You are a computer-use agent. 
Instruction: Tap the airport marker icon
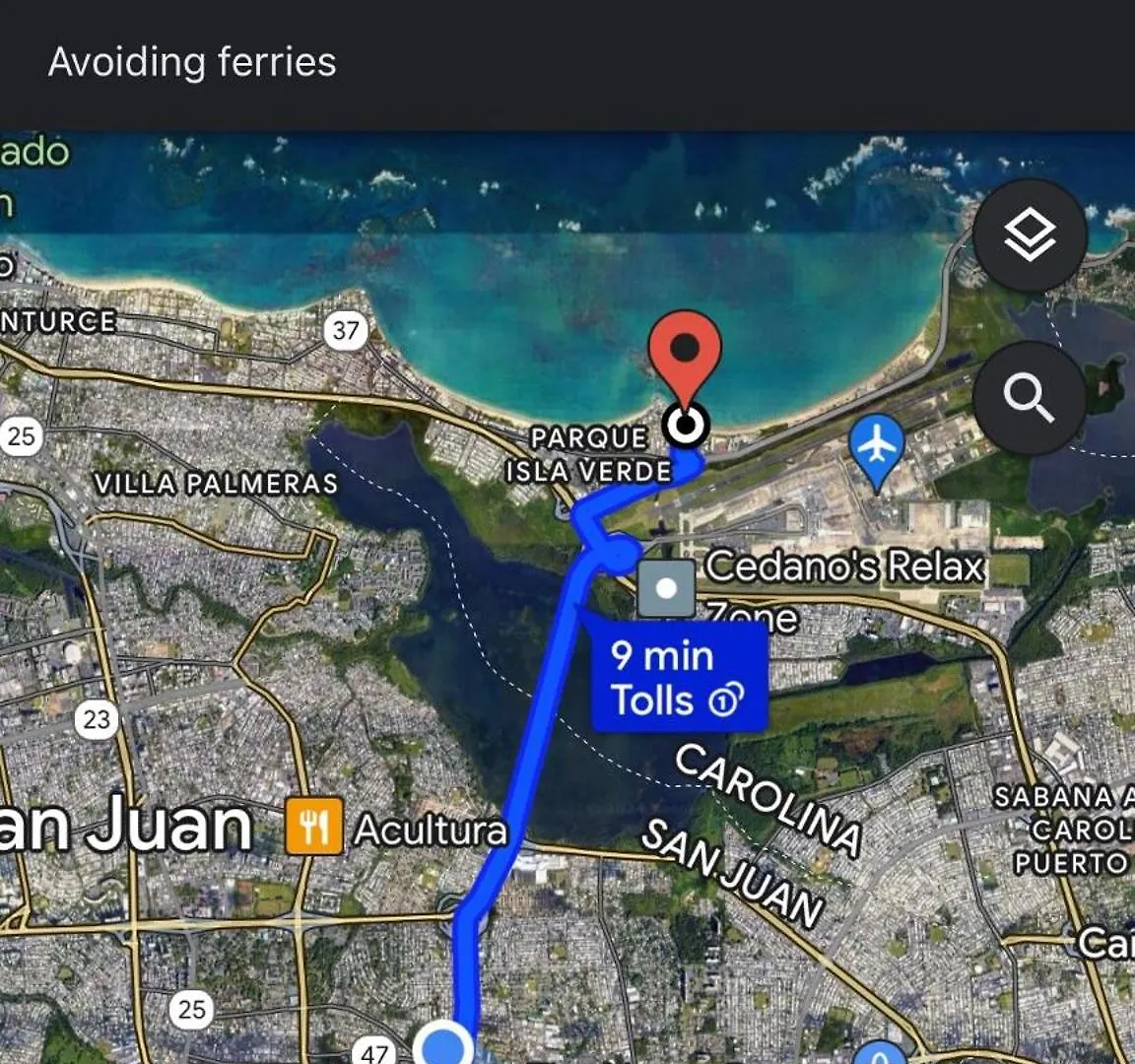point(876,448)
